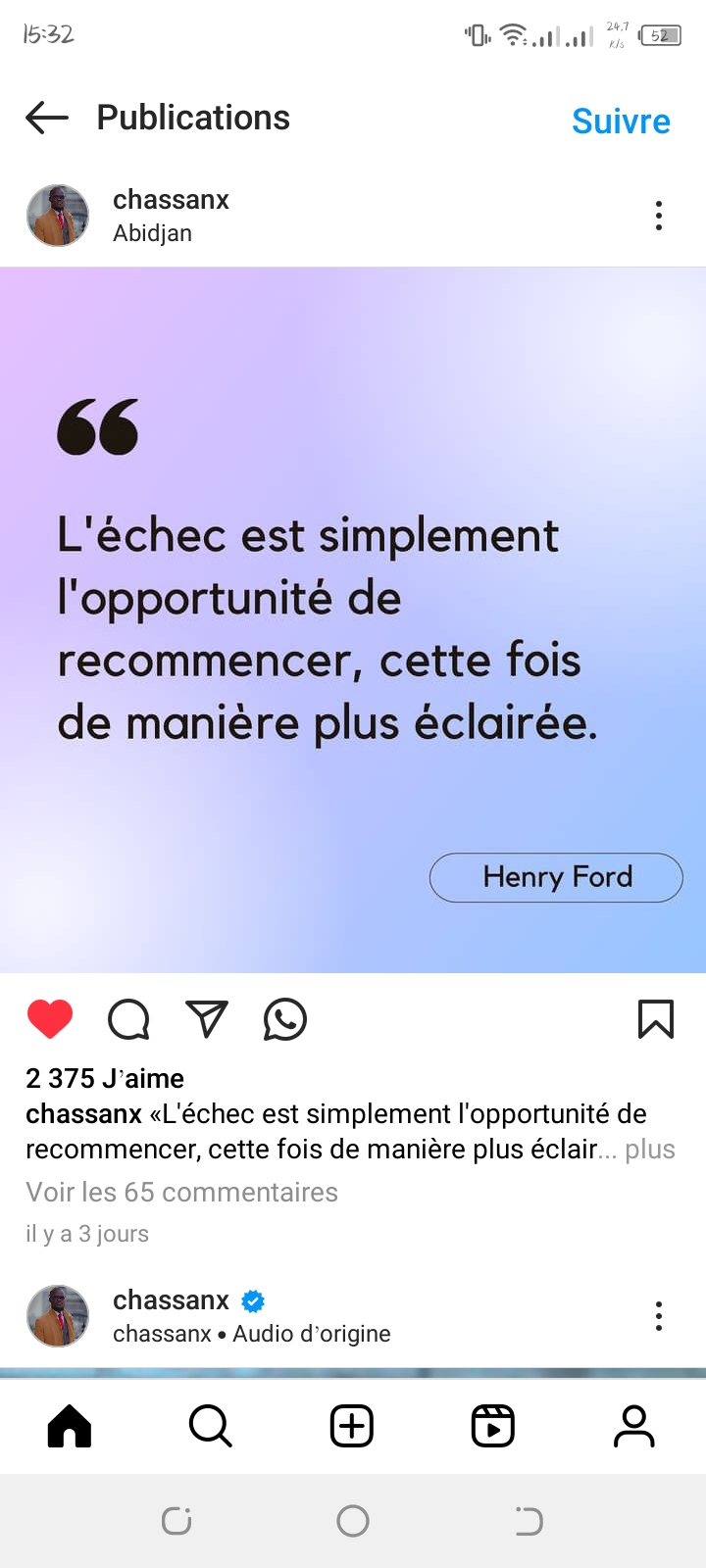View the 2 375 J'aime likes list
Viewport: 706px width, 1568px height.
[105, 1078]
